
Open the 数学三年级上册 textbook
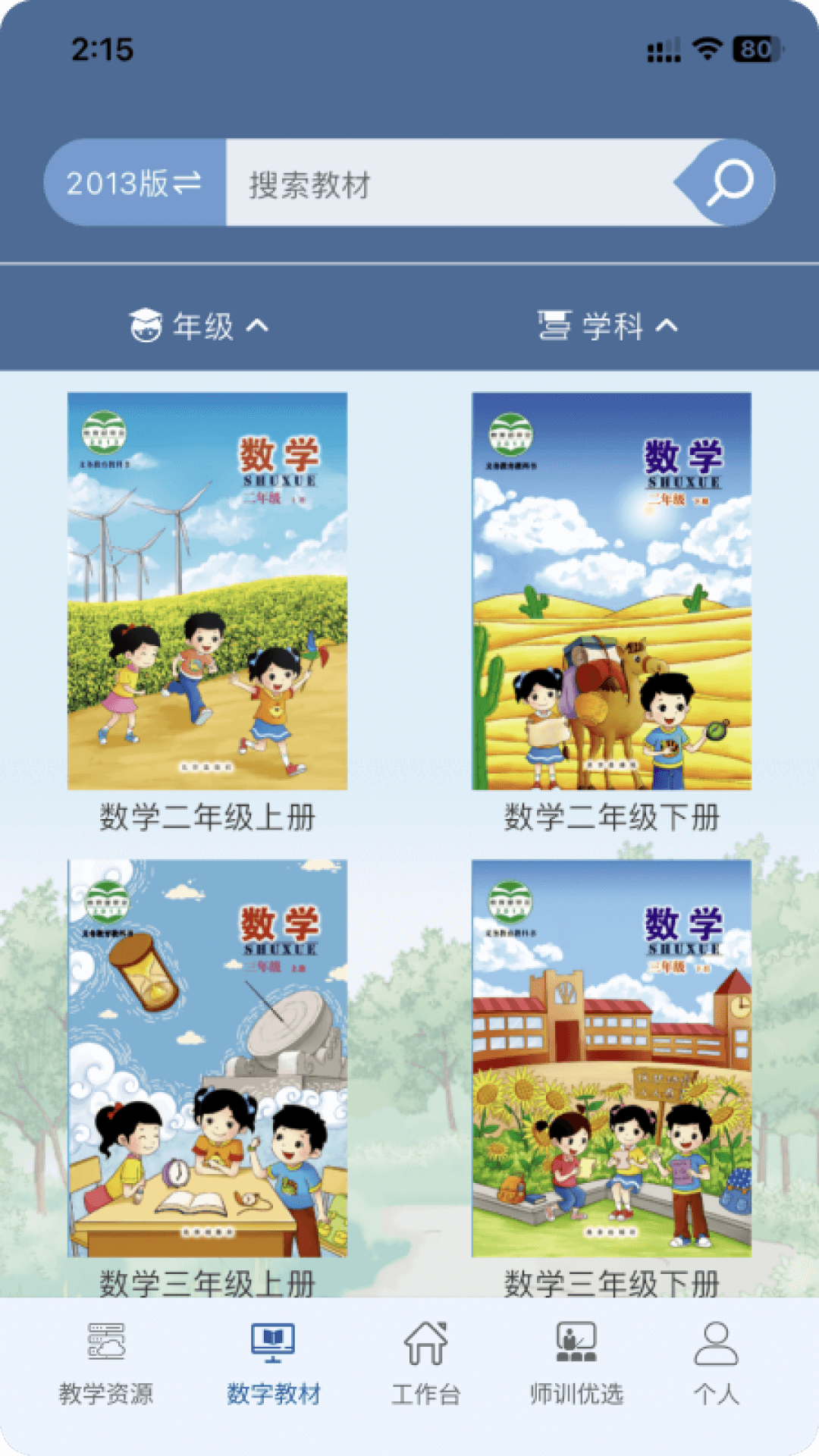click(x=207, y=1059)
